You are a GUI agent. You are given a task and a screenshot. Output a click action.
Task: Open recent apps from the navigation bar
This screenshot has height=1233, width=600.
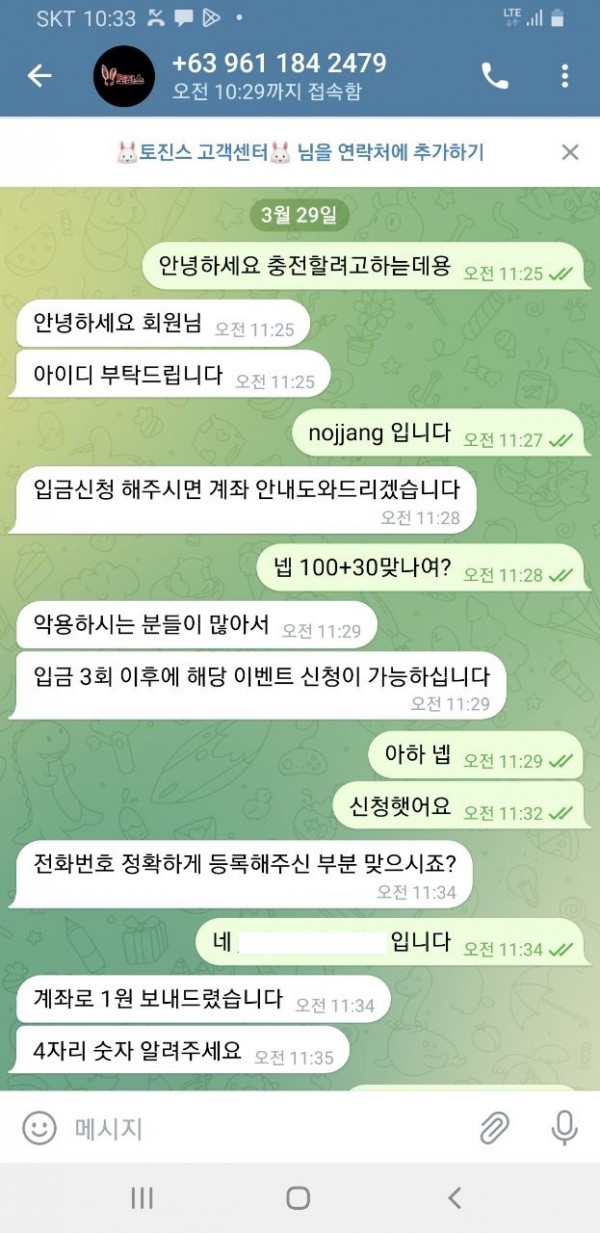pyautogui.click(x=142, y=1197)
